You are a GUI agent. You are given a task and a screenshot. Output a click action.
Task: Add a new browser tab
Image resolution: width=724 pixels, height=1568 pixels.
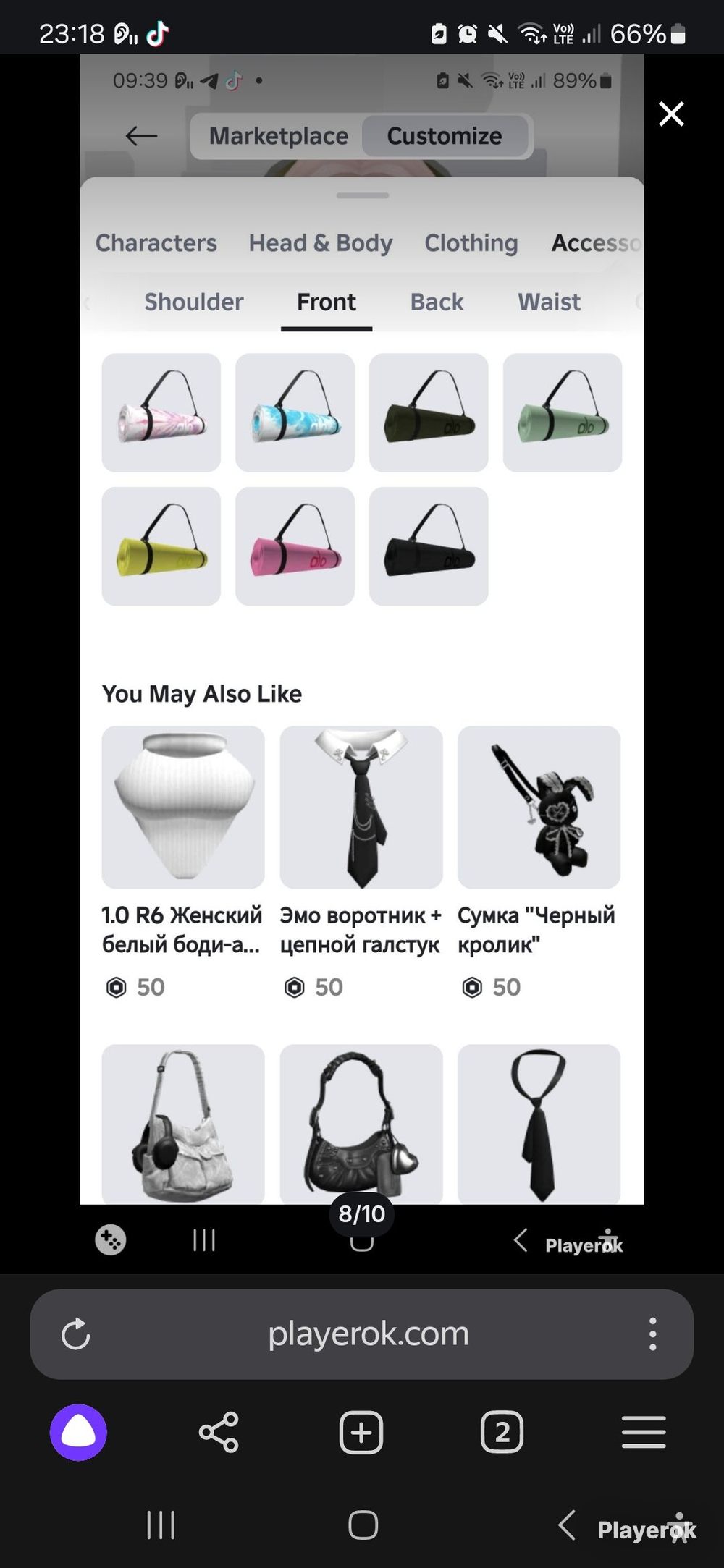[361, 1432]
